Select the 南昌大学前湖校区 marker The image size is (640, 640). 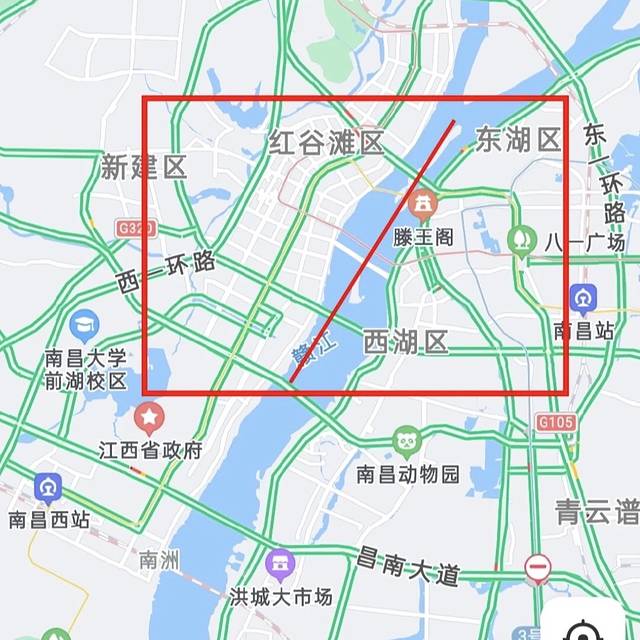[85, 324]
